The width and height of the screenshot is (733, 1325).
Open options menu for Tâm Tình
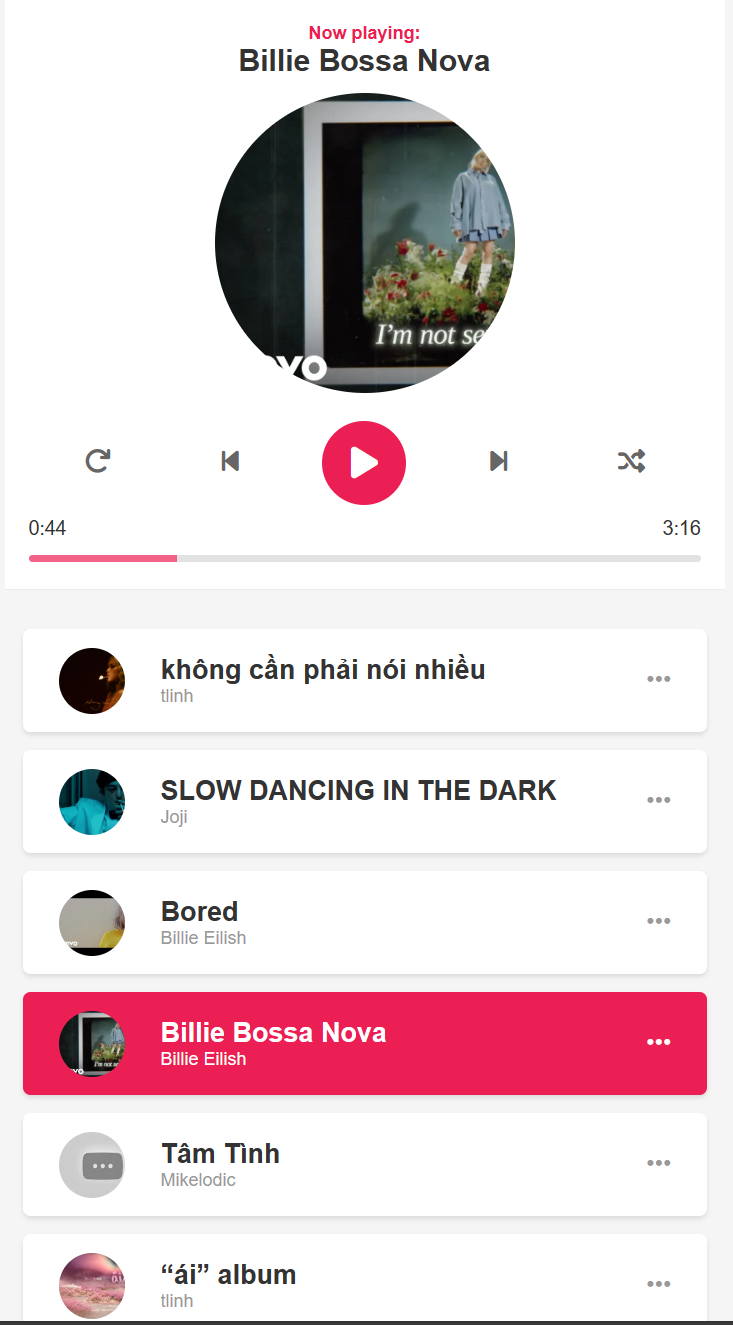click(659, 1163)
